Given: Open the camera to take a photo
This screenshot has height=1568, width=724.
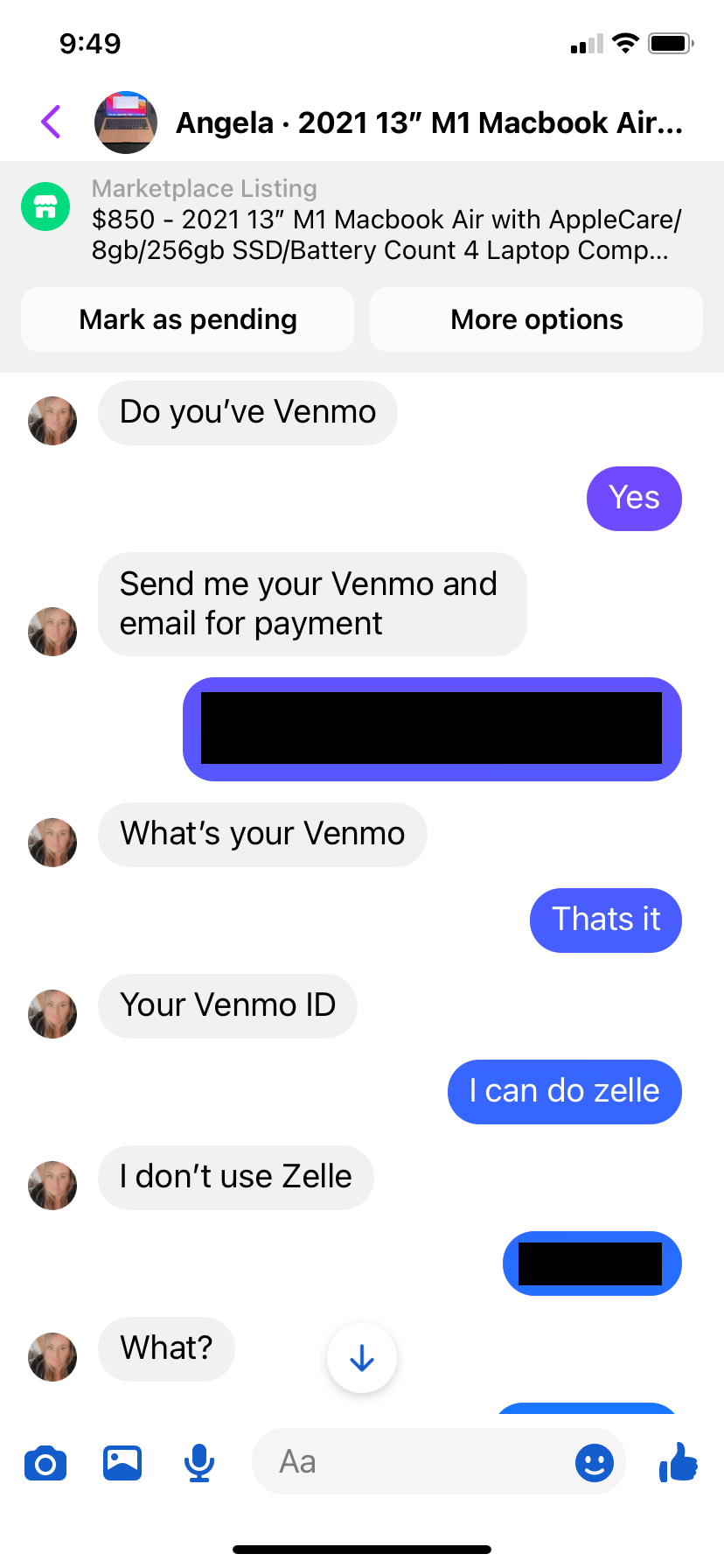Looking at the screenshot, I should tap(45, 1462).
